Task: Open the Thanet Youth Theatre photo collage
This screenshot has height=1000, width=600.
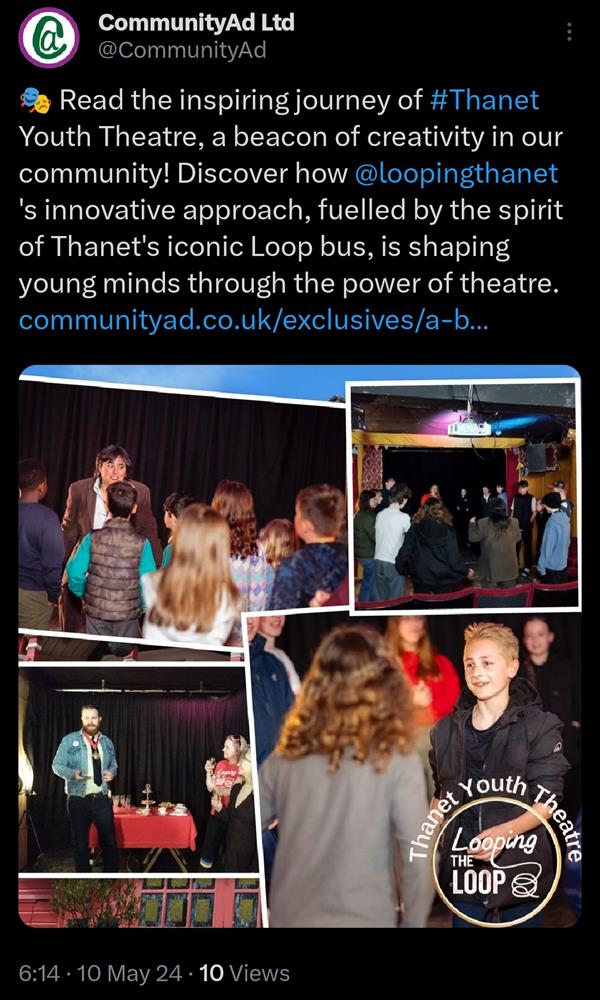Action: coord(300,646)
